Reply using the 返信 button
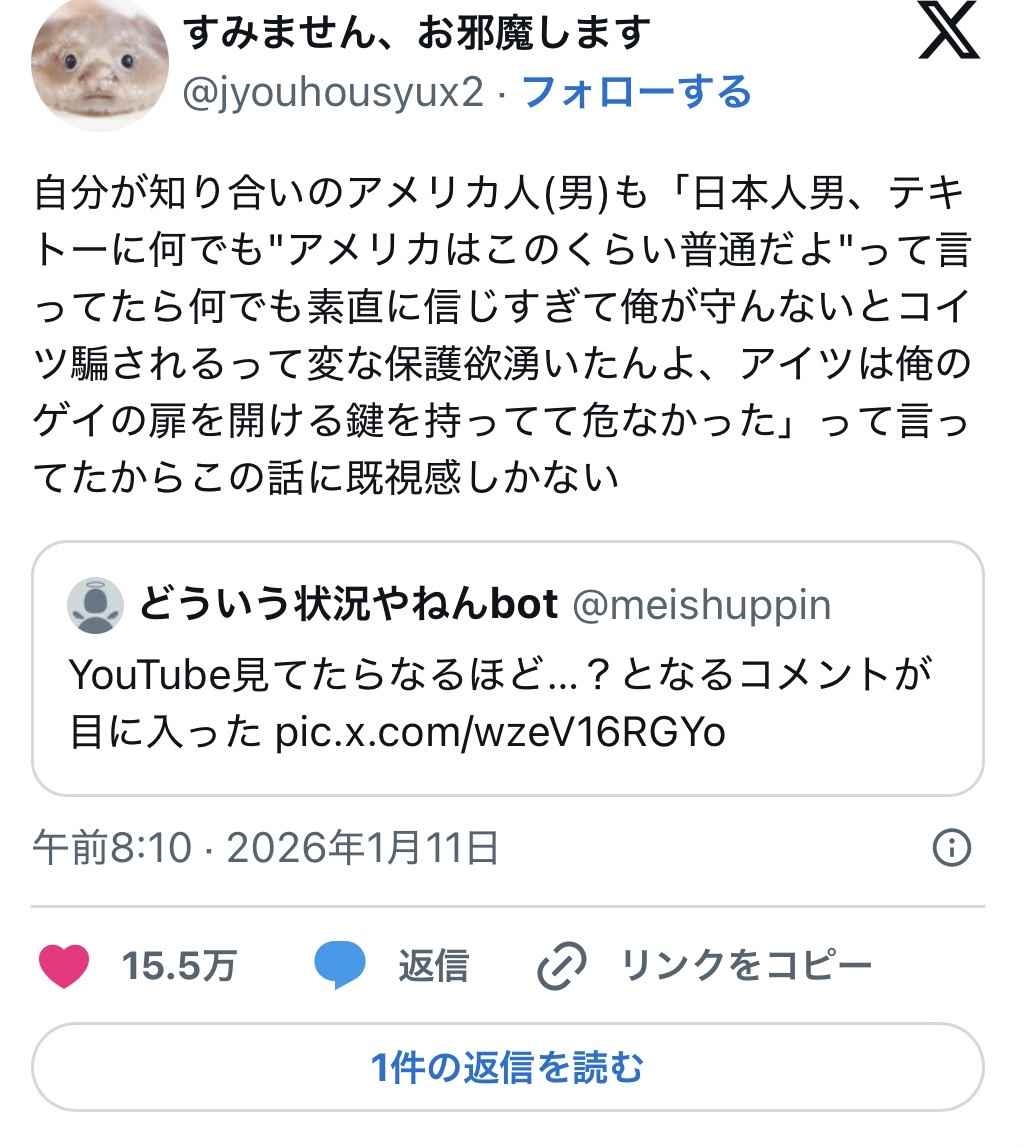The image size is (1022, 1147). [391, 965]
